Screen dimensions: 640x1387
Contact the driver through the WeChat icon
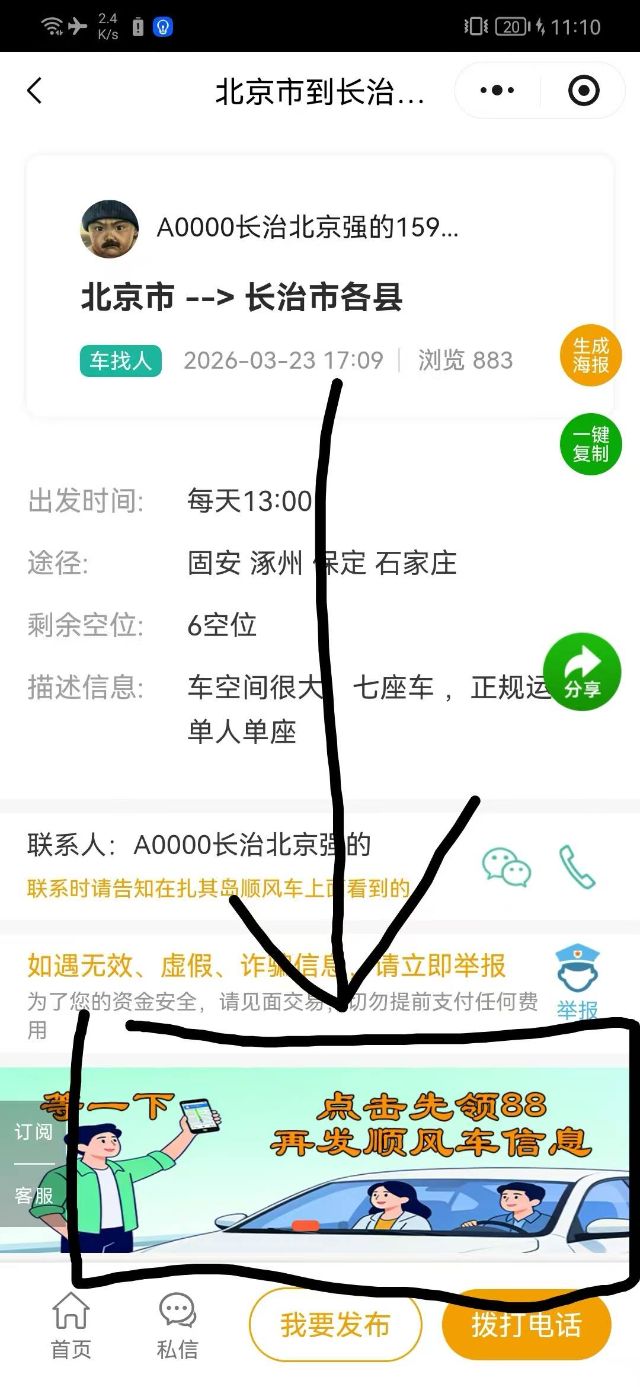pyautogui.click(x=507, y=867)
